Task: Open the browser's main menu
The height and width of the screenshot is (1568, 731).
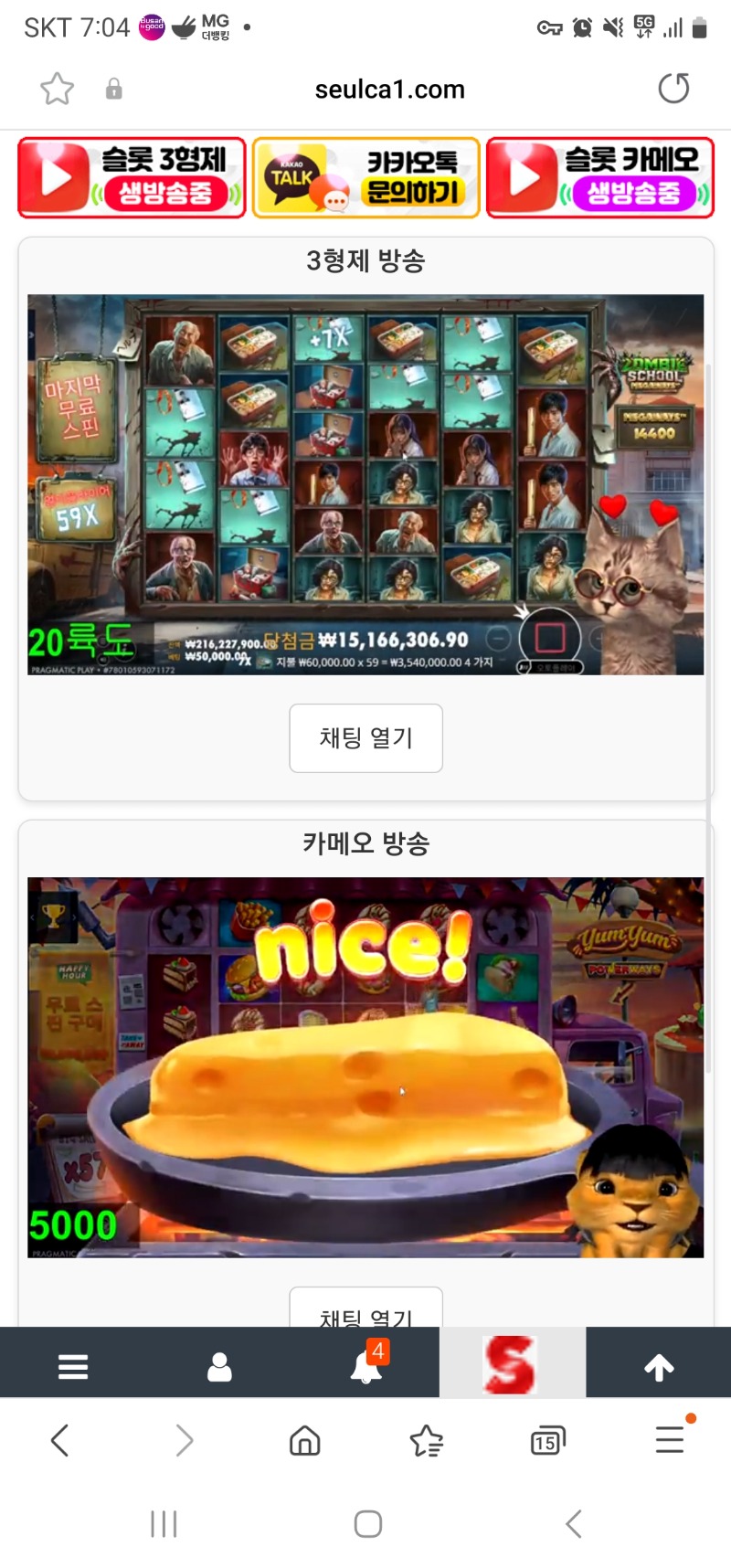Action: [x=670, y=1440]
